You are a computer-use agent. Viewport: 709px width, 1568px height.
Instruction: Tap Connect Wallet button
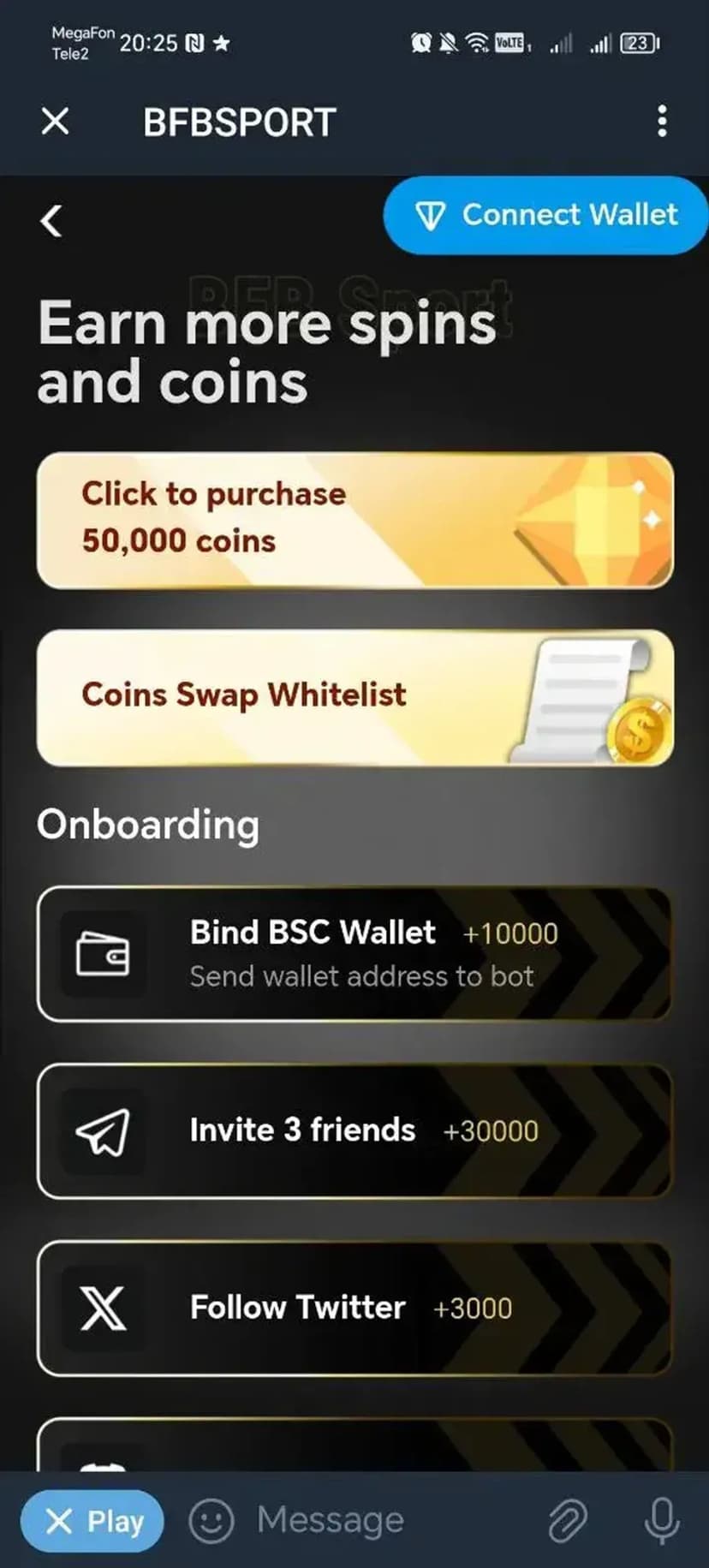click(x=545, y=215)
